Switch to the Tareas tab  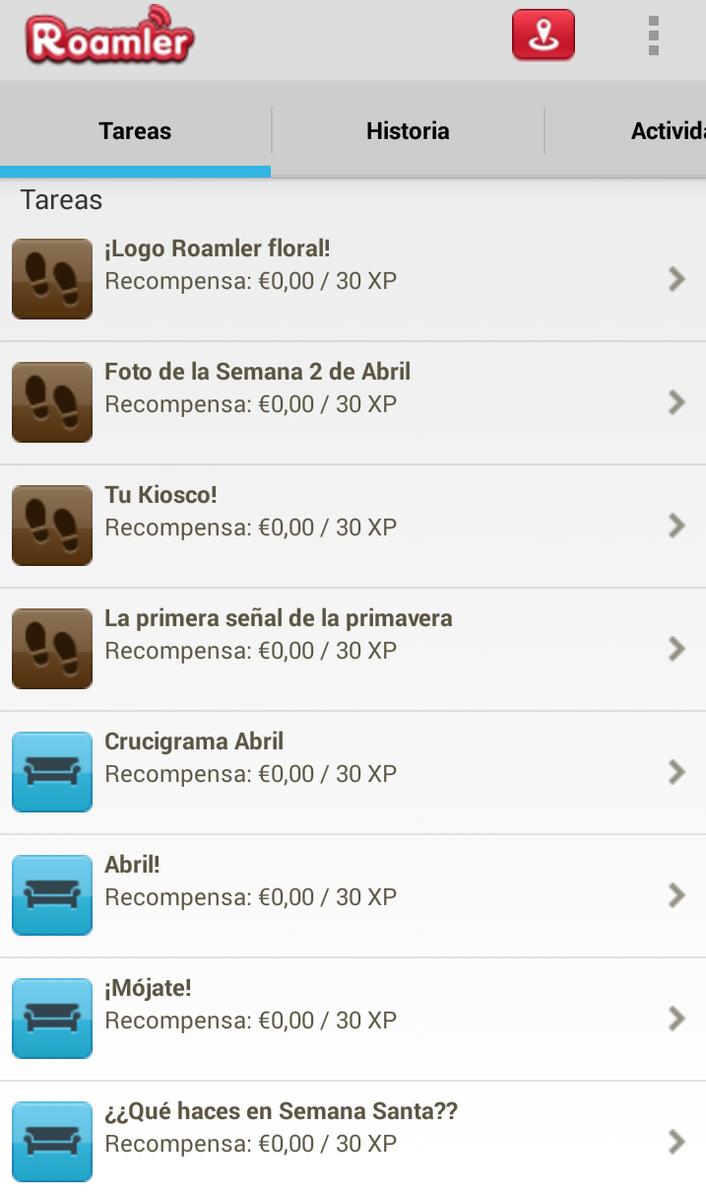pos(135,131)
